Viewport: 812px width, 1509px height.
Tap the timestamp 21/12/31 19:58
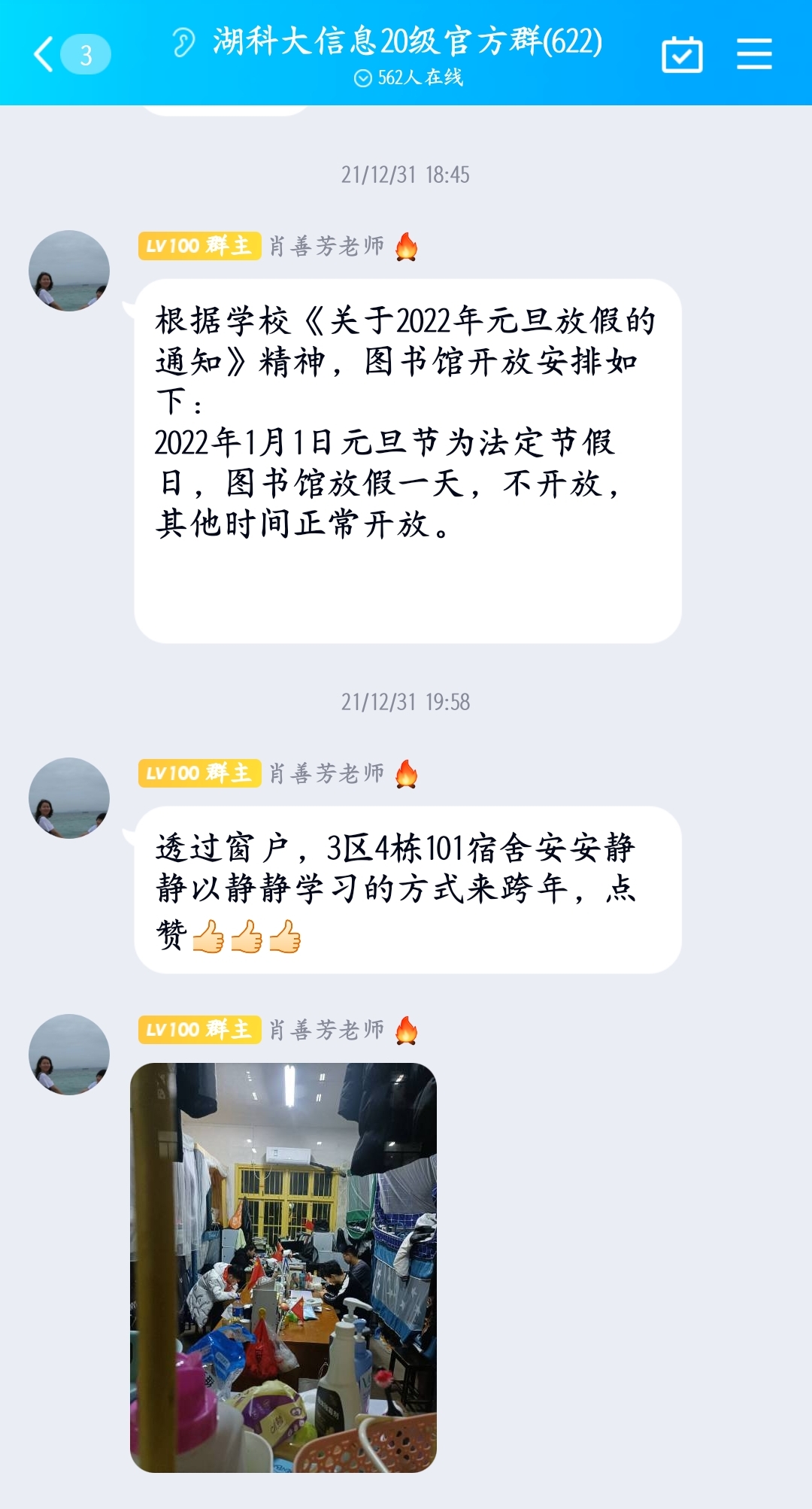pyautogui.click(x=406, y=700)
